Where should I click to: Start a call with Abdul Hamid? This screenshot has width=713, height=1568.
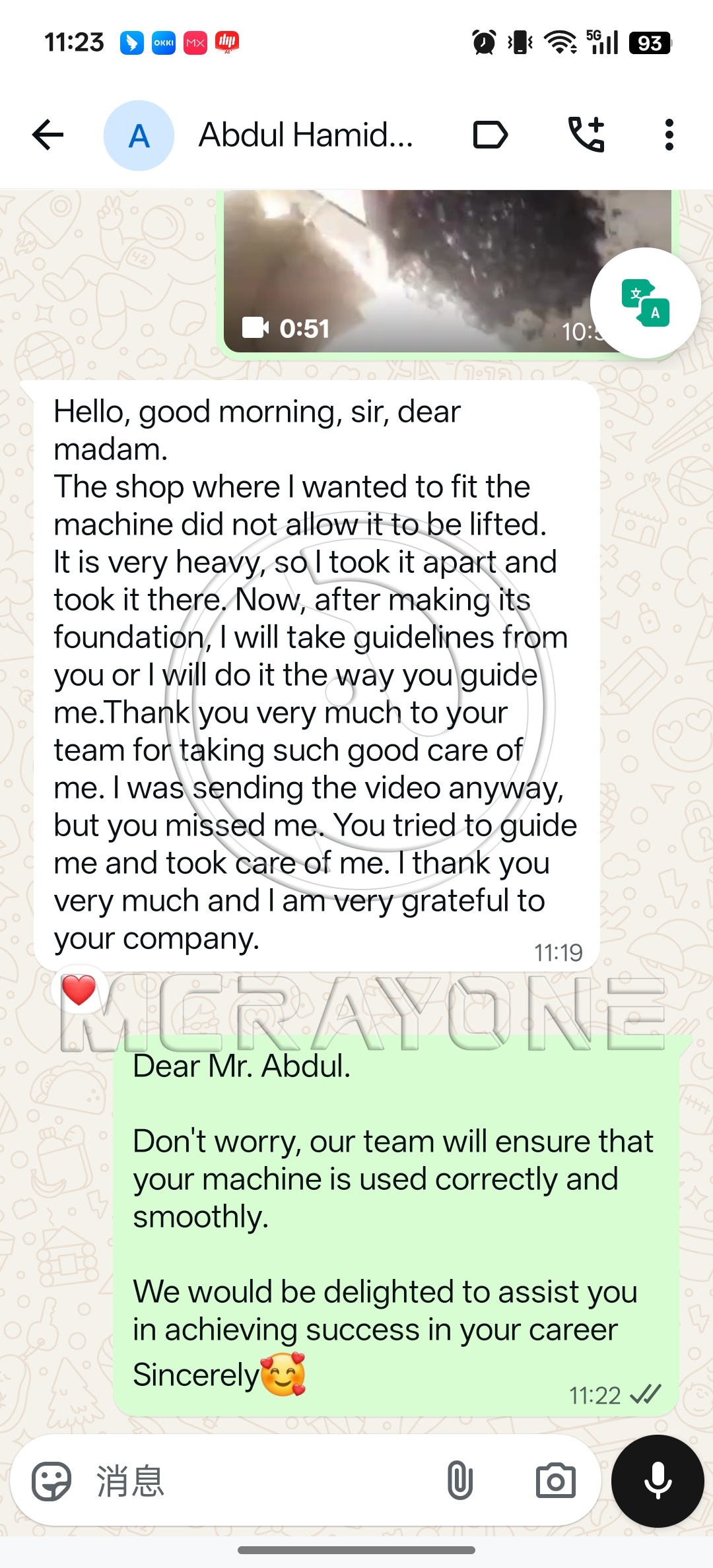tap(586, 135)
